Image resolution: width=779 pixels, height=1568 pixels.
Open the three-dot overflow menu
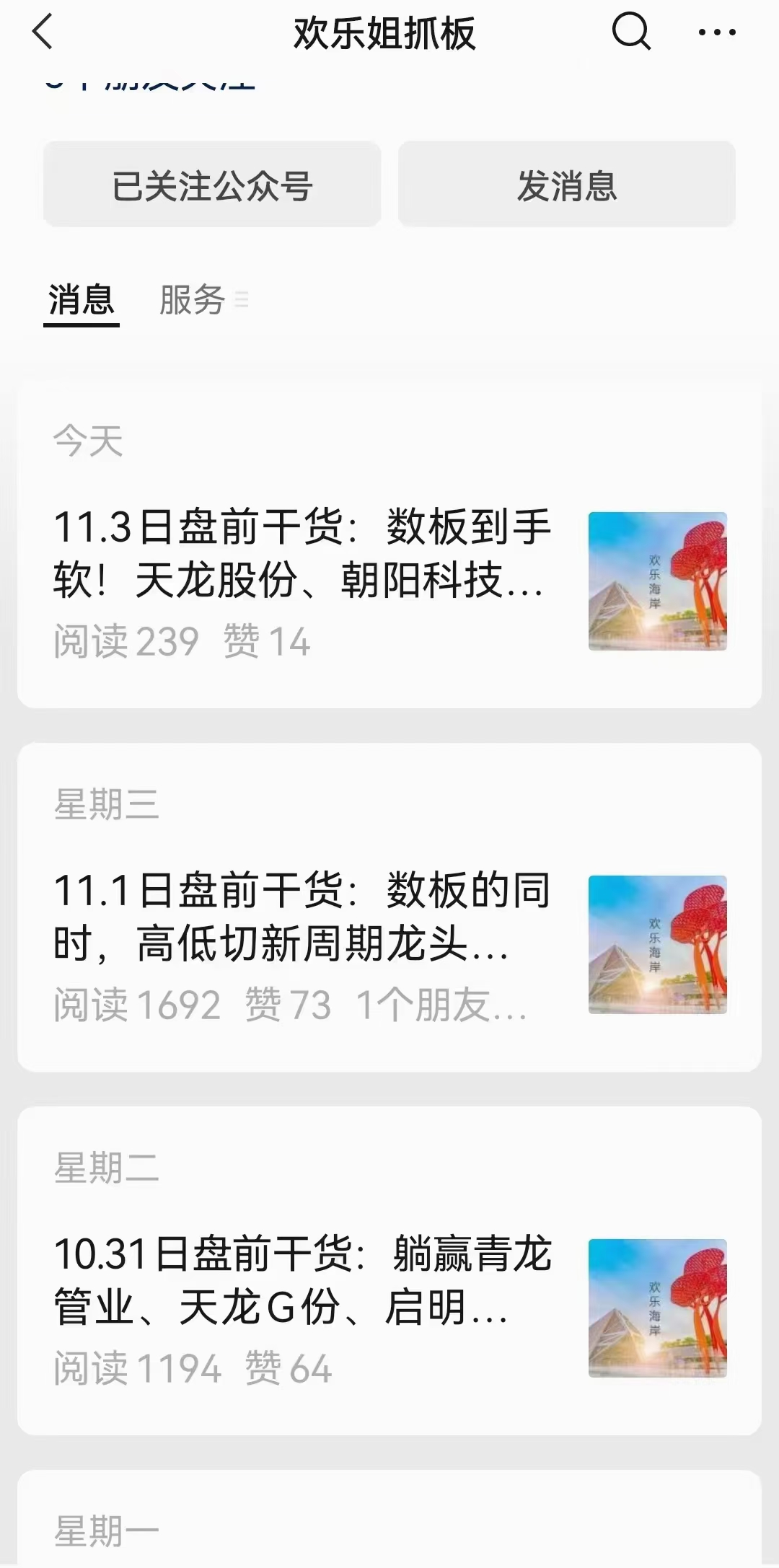coord(717,32)
